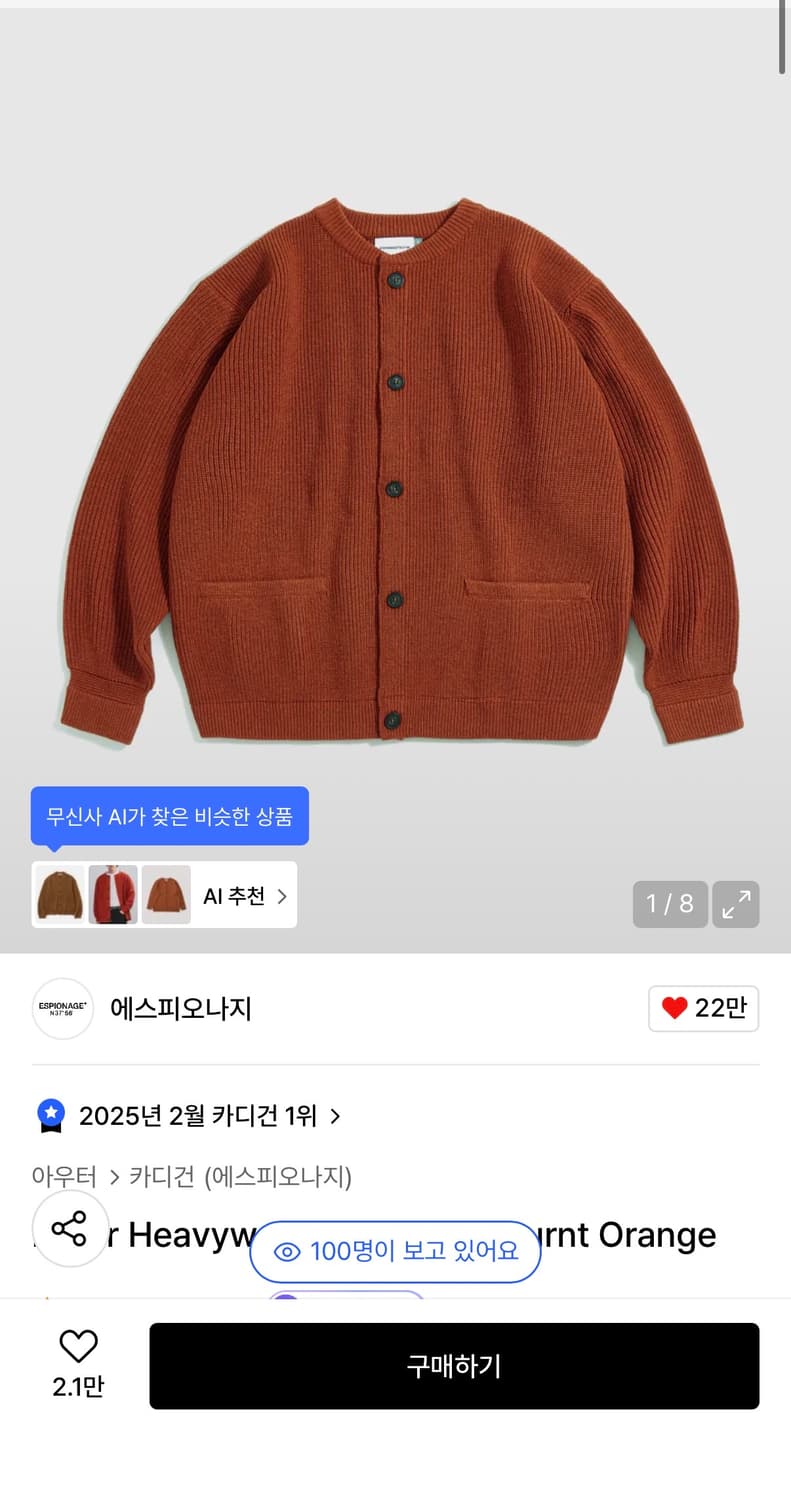Select the red cardigan AI recommendation thumbnail
This screenshot has width=791, height=1500.
[x=113, y=895]
